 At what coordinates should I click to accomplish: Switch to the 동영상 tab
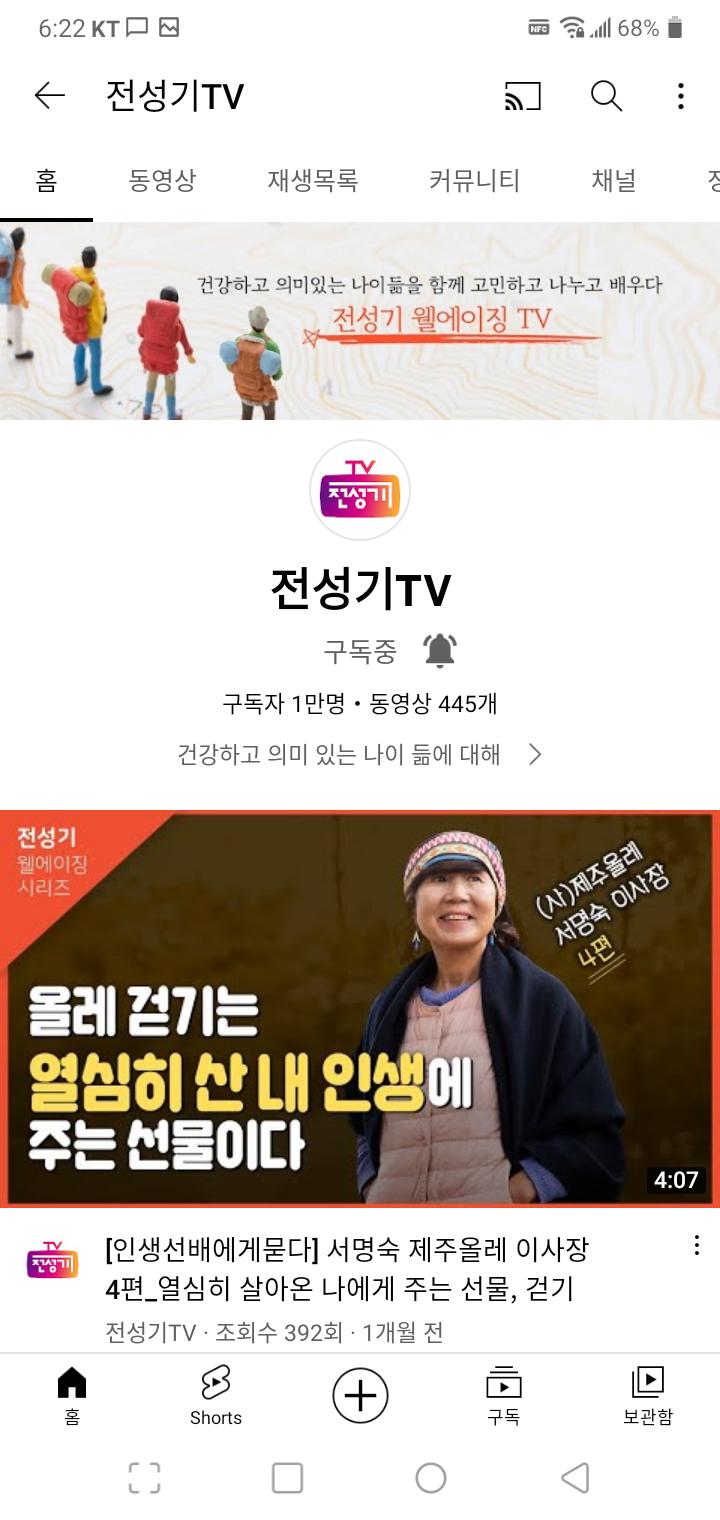[x=162, y=181]
